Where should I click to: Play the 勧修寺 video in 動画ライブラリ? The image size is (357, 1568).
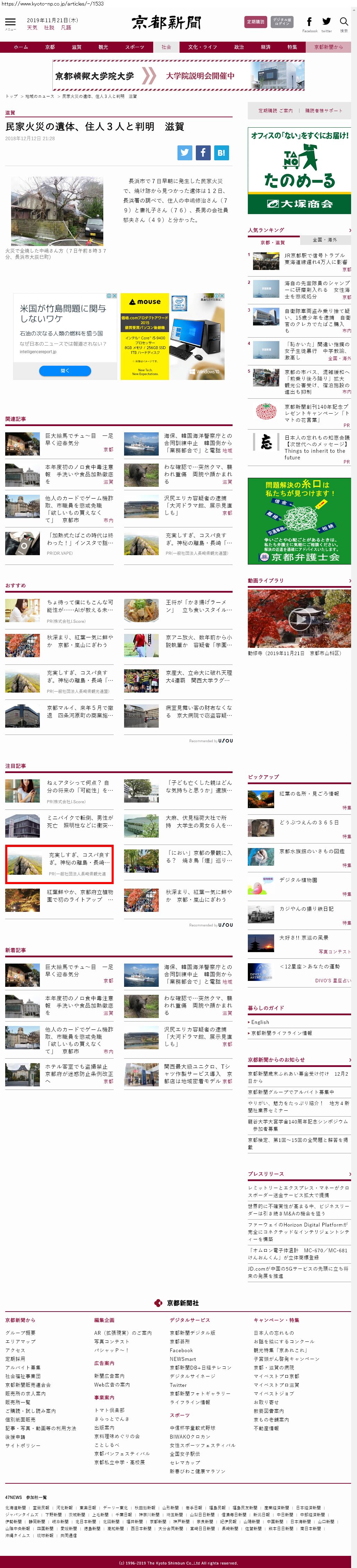pyautogui.click(x=299, y=619)
